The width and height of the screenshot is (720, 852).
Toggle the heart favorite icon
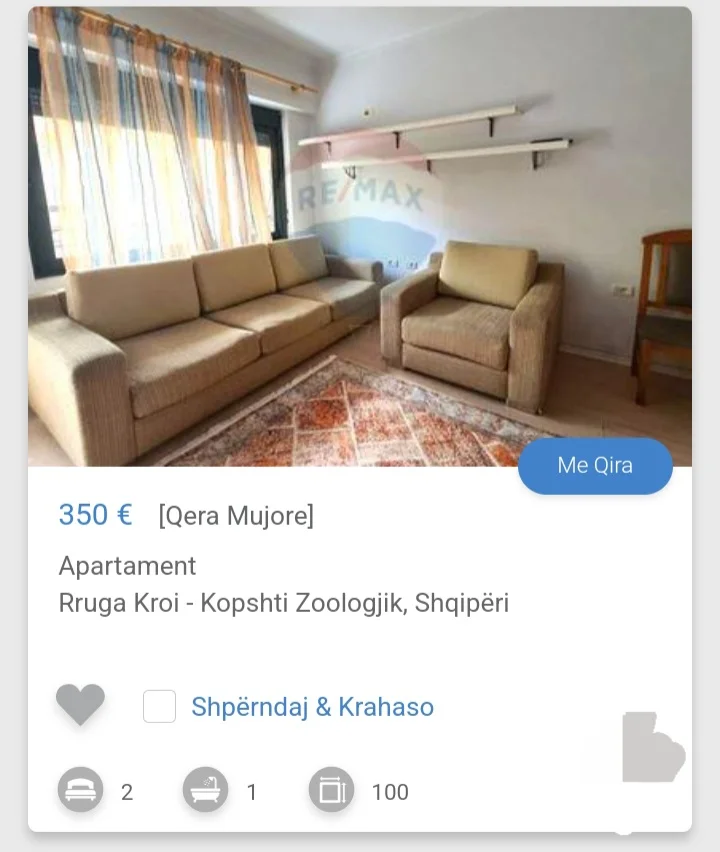click(x=82, y=706)
